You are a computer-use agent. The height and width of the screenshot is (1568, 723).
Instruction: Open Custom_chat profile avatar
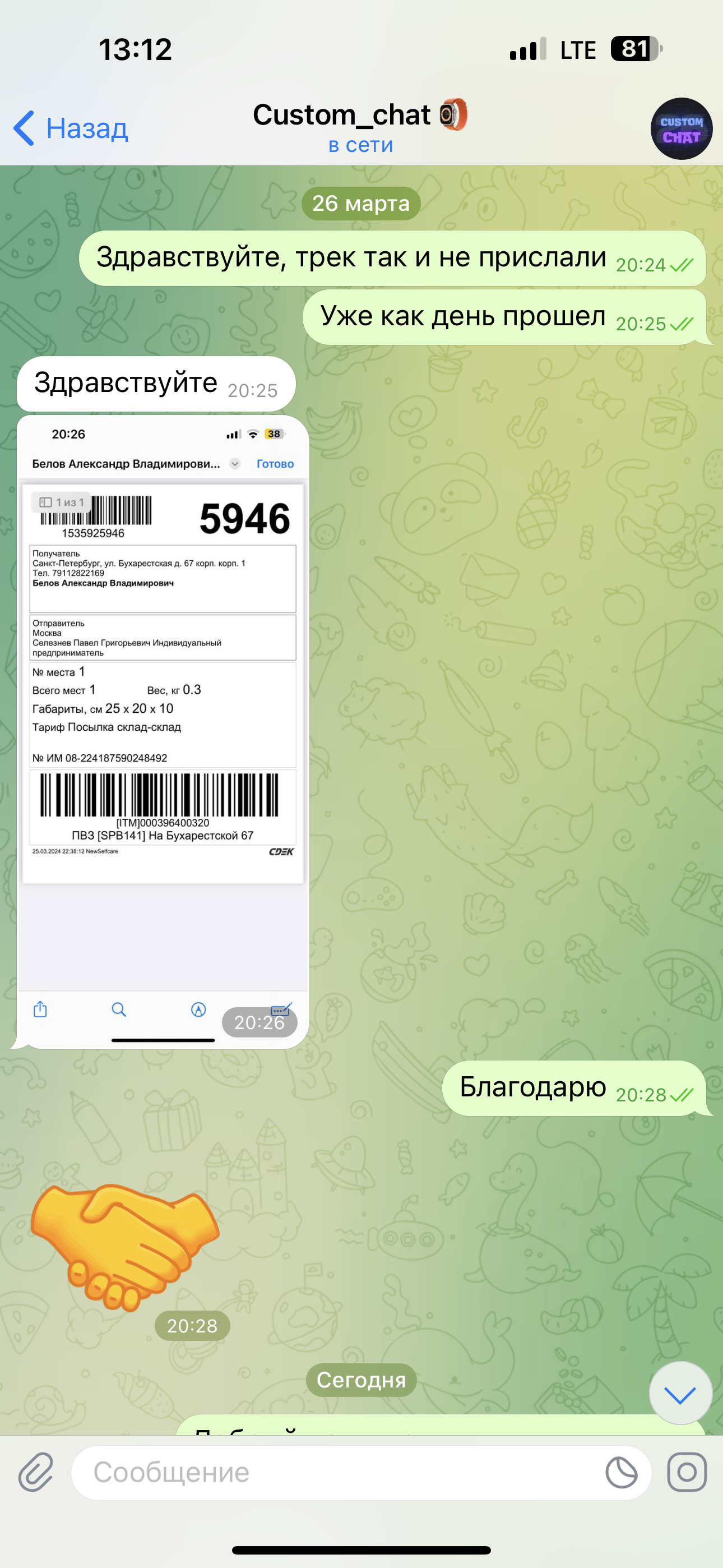click(681, 128)
